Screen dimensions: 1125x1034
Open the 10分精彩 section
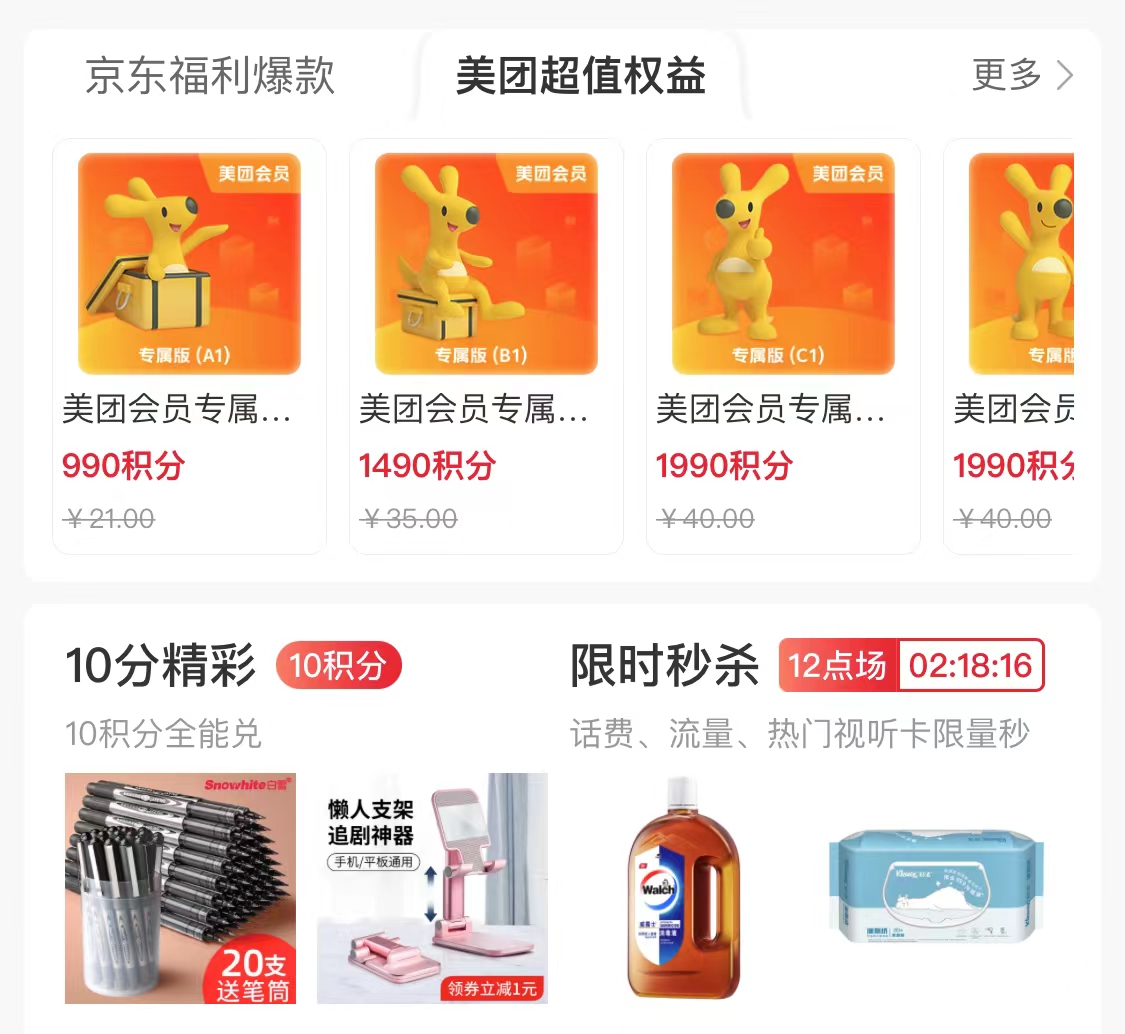[162, 666]
